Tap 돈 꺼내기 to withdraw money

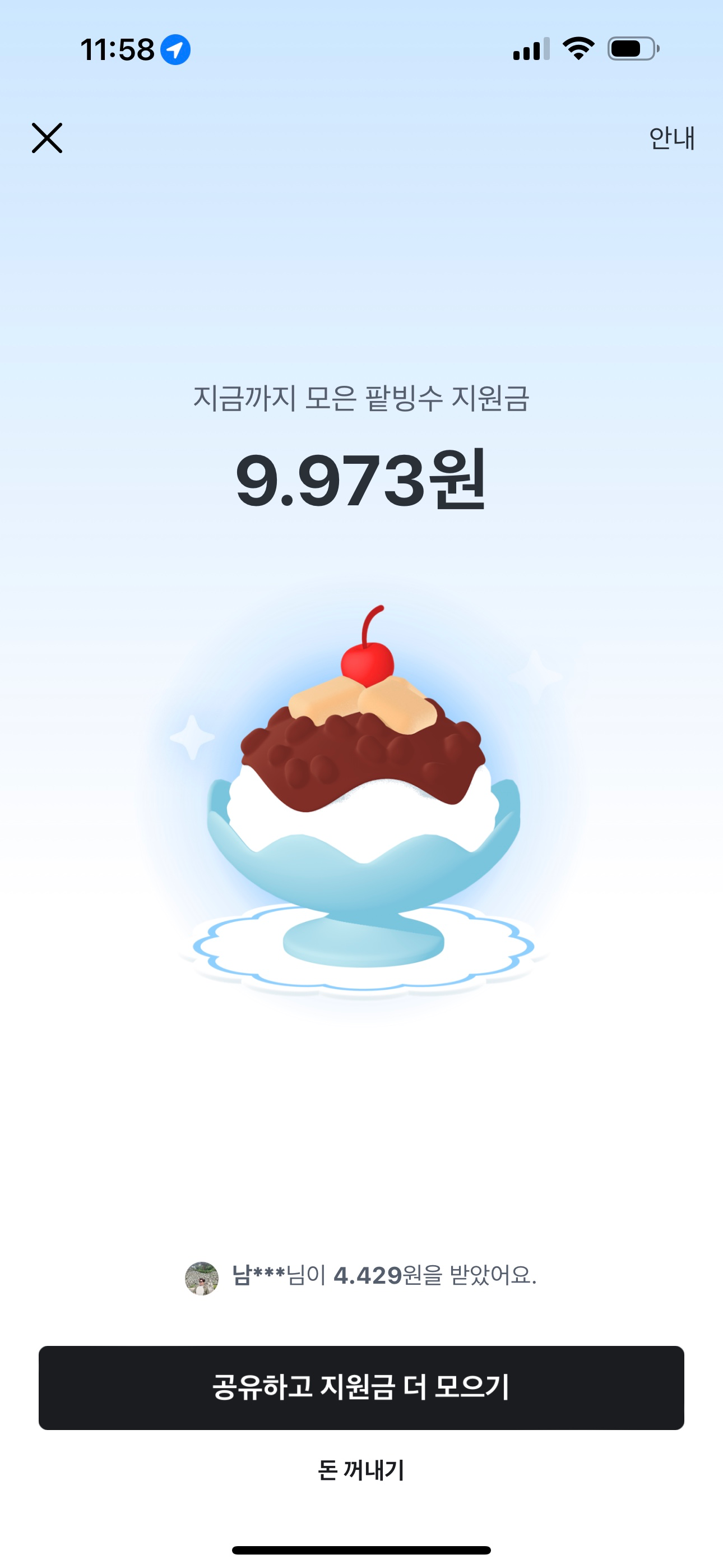click(361, 1469)
